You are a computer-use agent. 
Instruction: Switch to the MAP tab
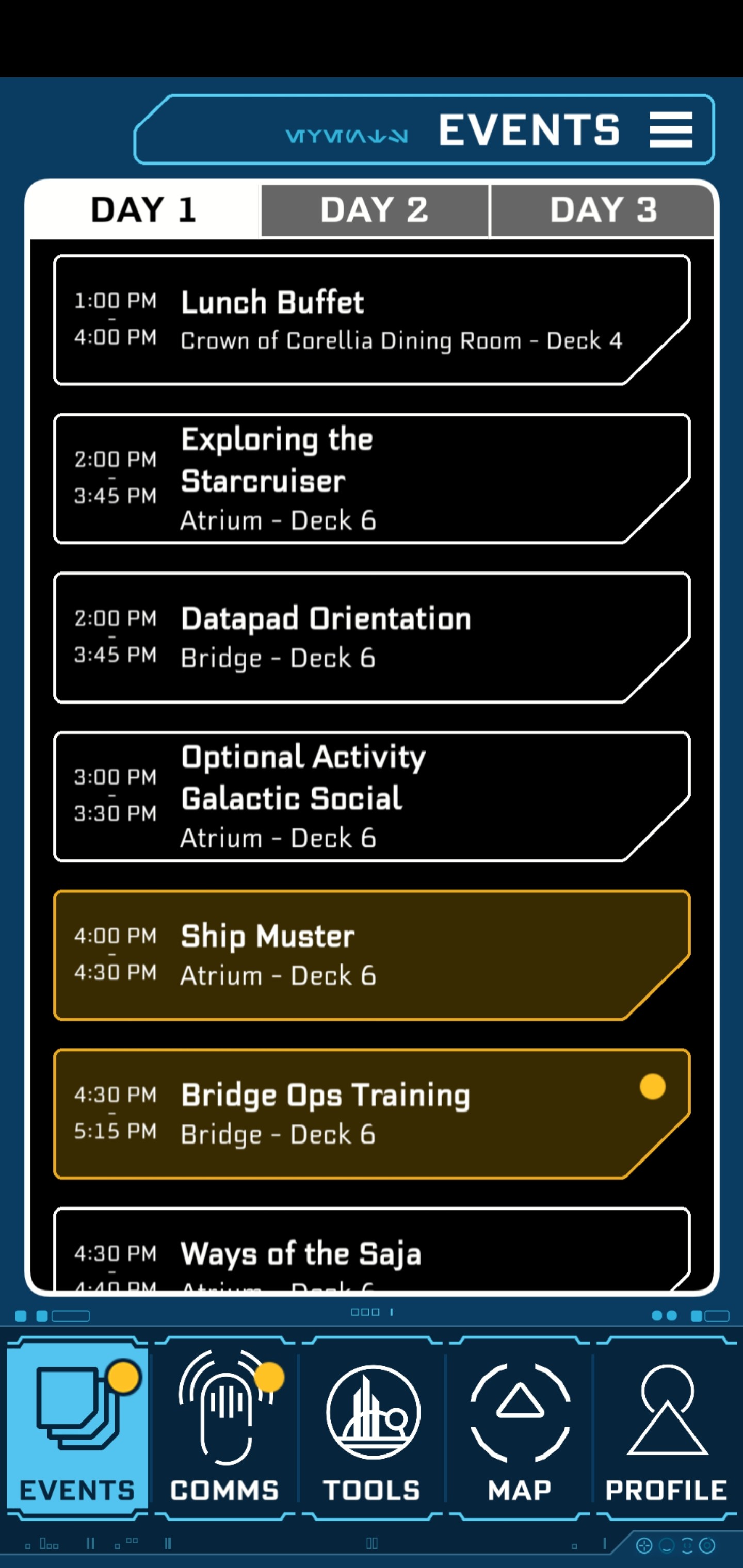click(520, 1427)
